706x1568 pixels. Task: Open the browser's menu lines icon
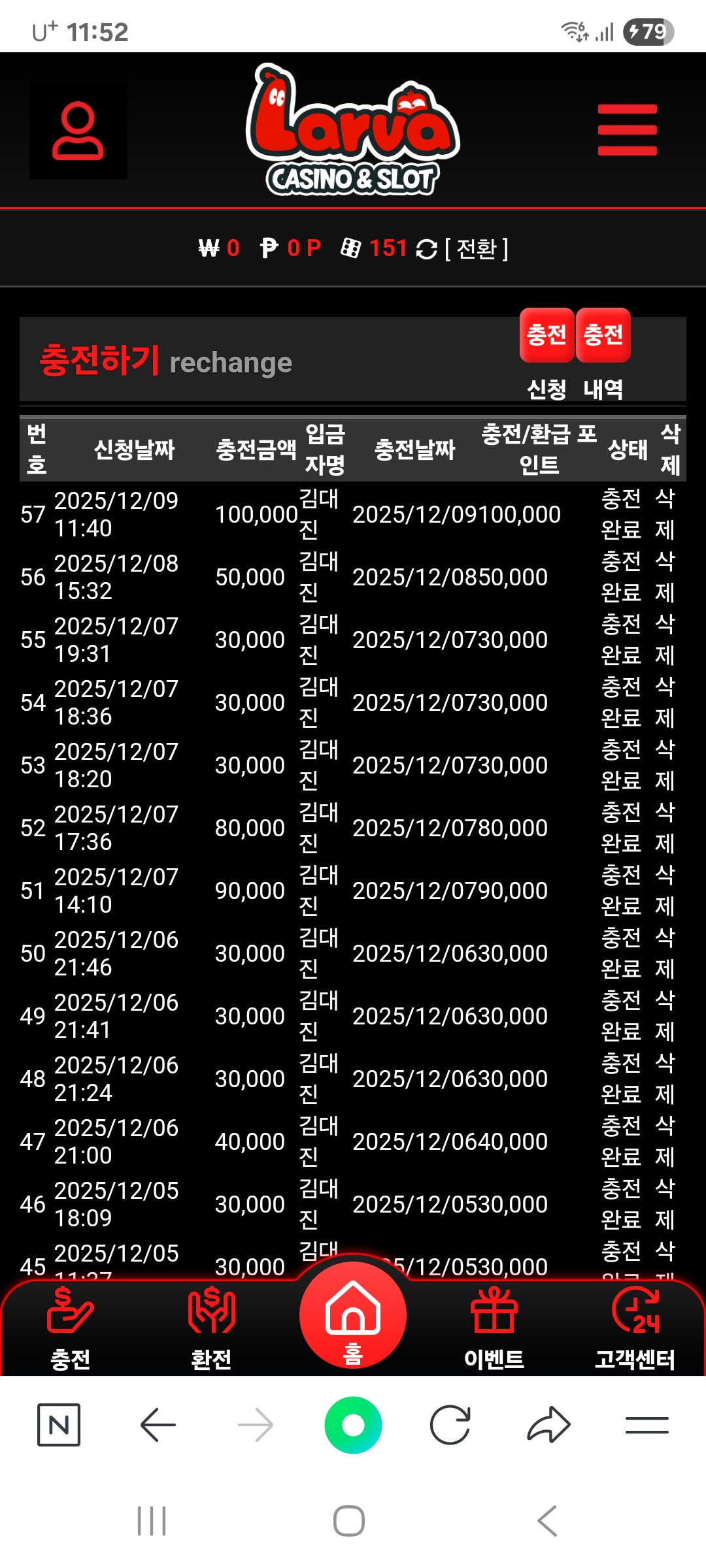coord(647,1425)
